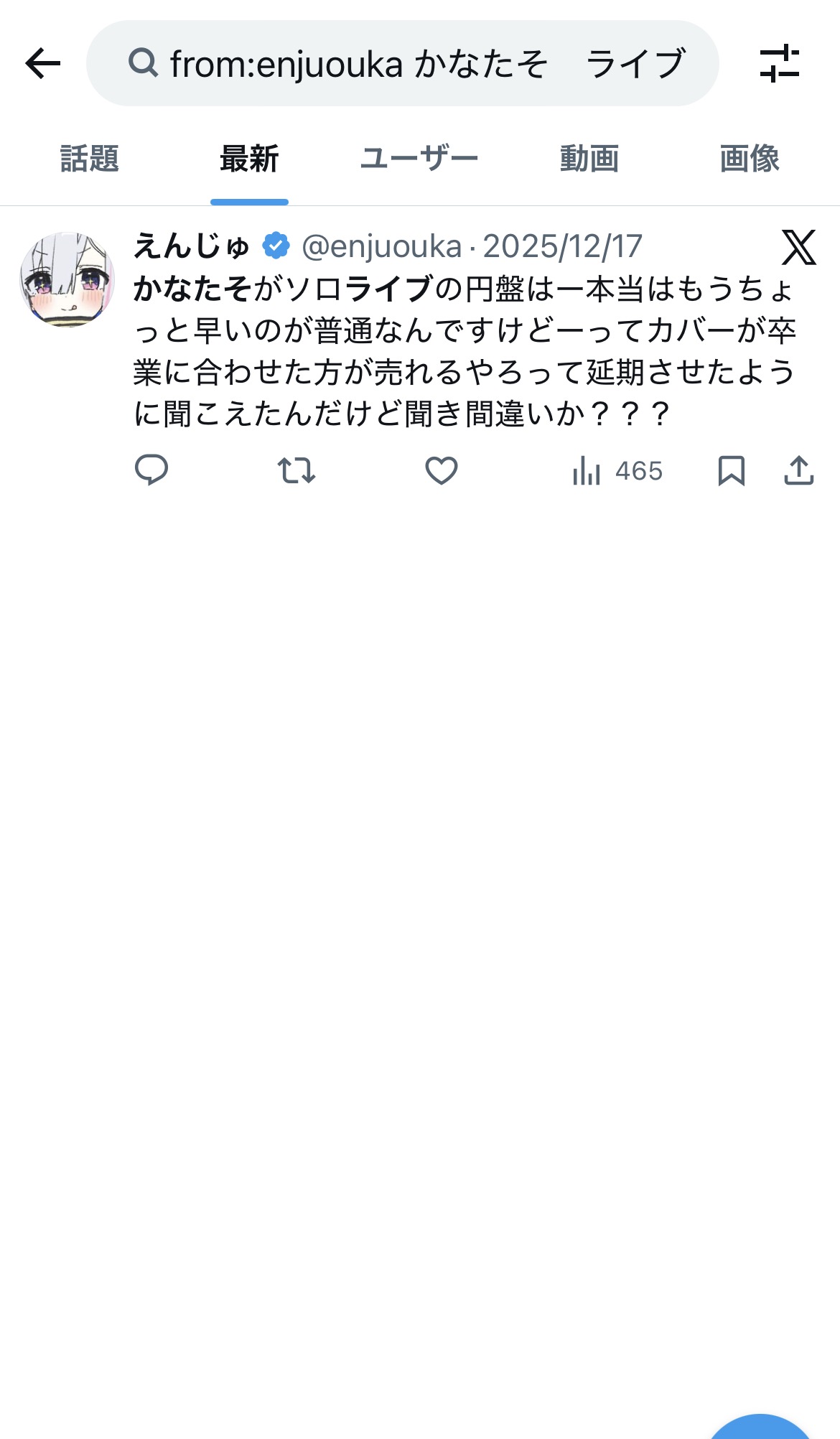Show the 画像 tab
840x1439 pixels.
[x=749, y=159]
